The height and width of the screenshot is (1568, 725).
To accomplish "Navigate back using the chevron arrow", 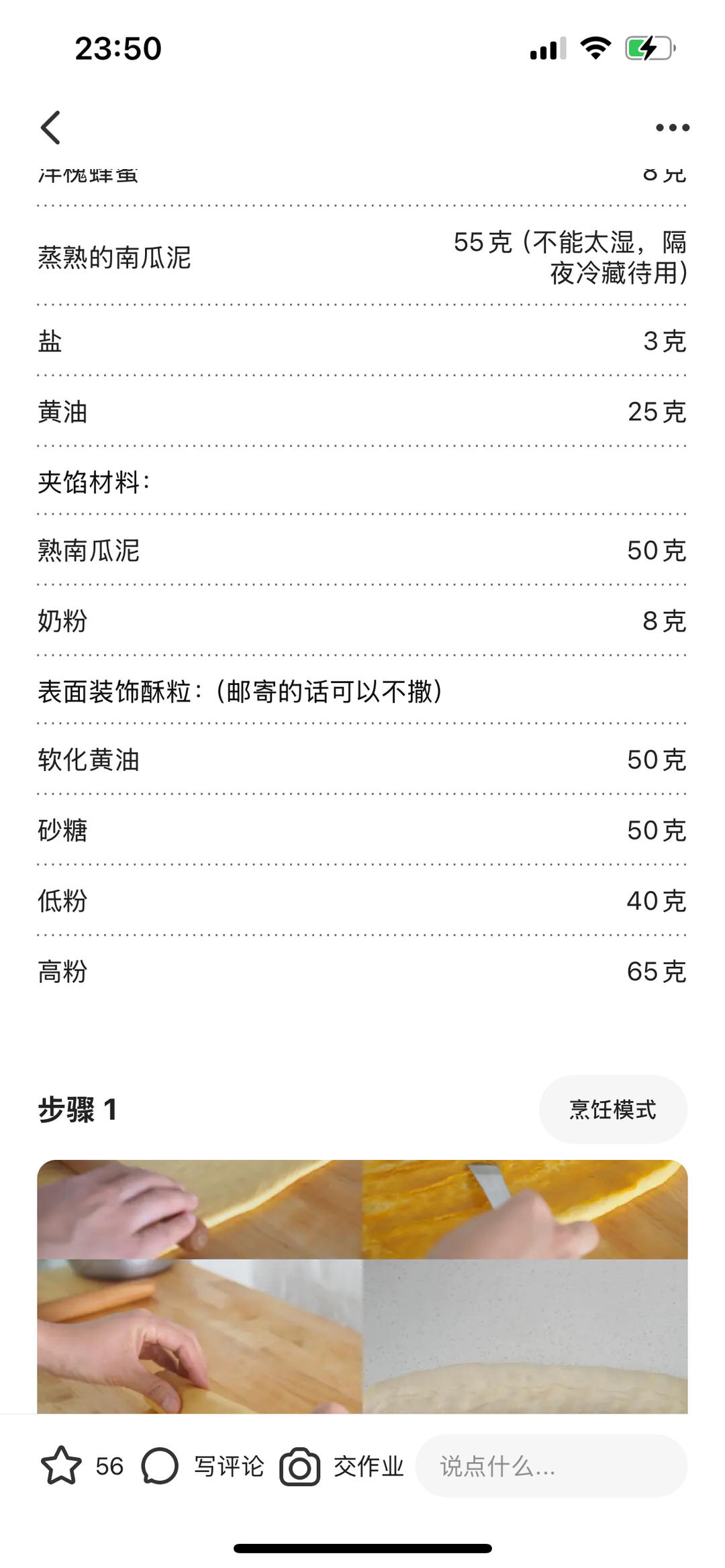I will [x=51, y=127].
